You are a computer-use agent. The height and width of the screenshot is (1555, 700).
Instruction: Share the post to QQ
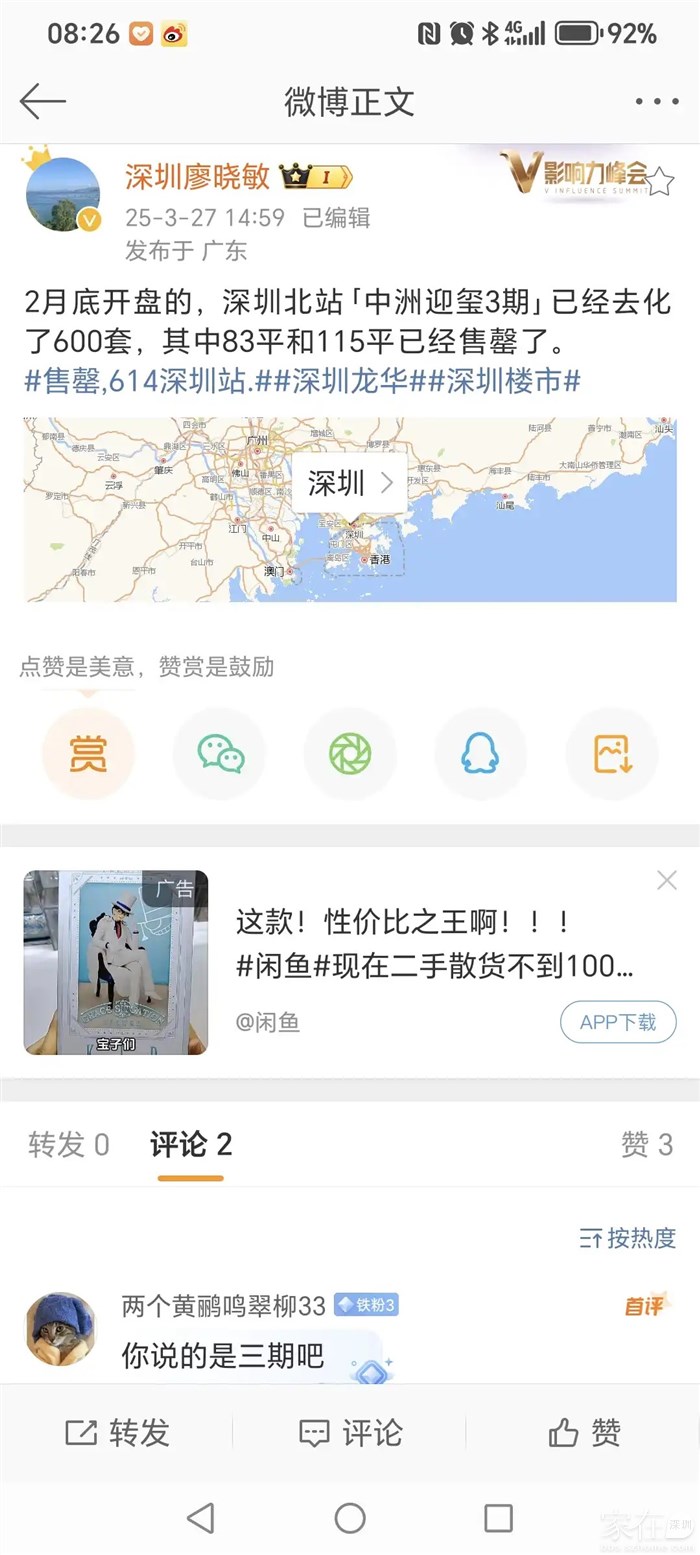[480, 754]
